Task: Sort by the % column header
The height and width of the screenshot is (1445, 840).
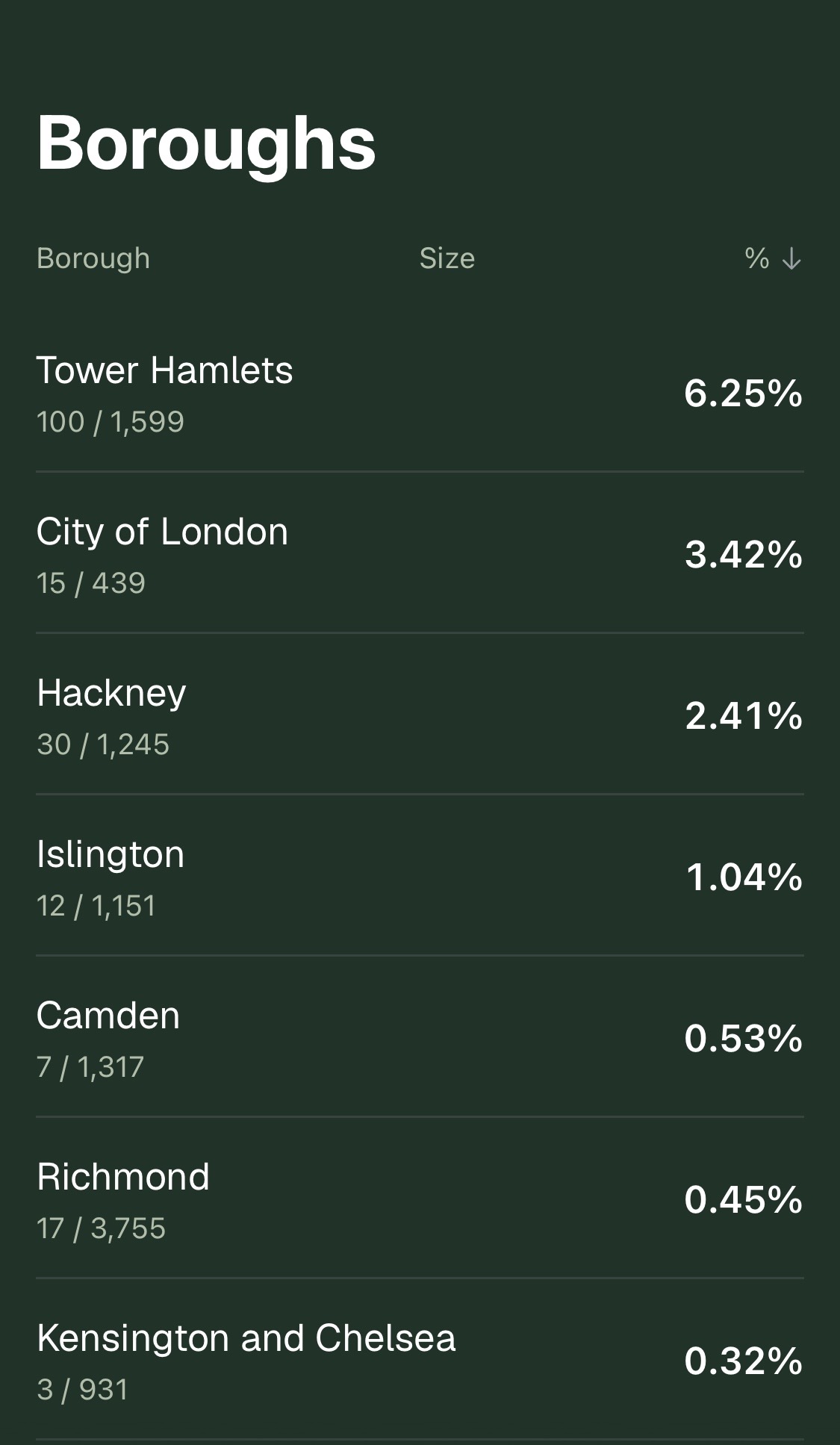Action: tap(756, 258)
